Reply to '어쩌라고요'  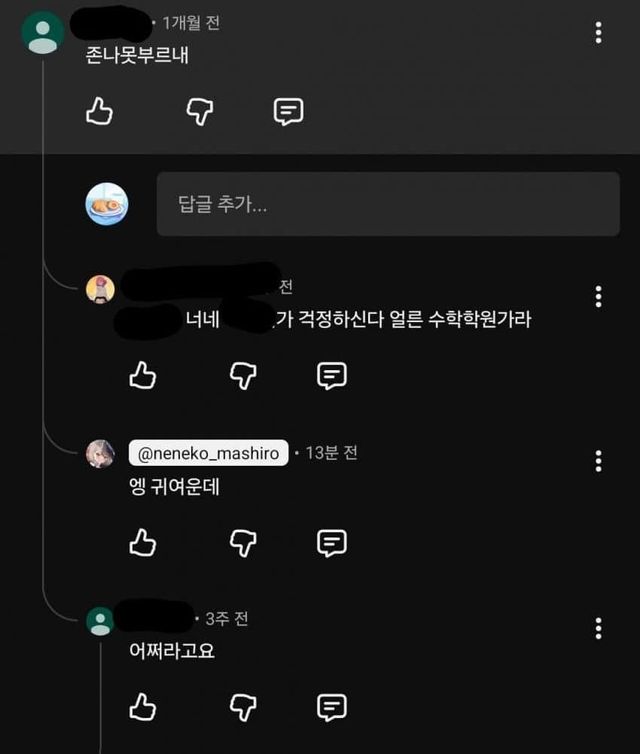coord(331,707)
